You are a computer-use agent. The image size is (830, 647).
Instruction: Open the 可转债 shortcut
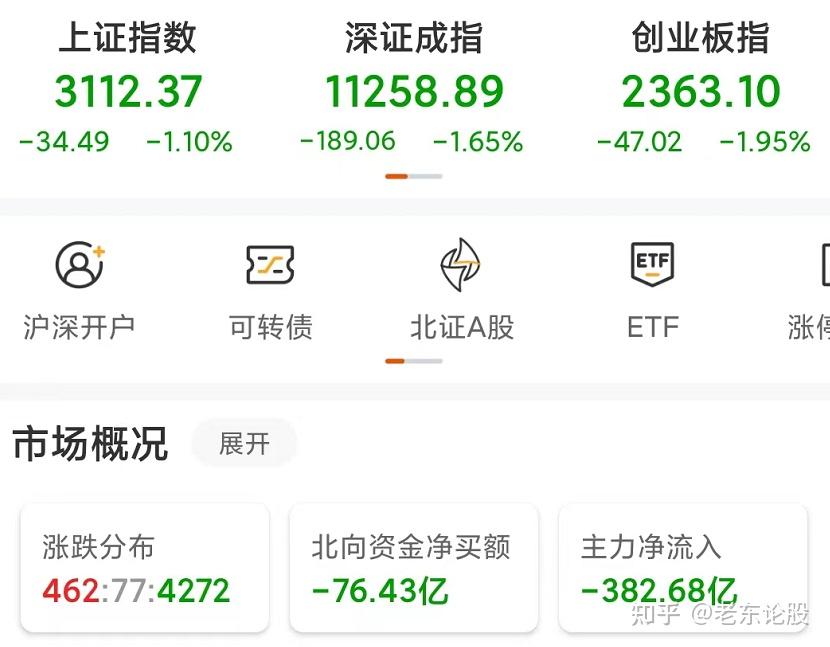(x=270, y=288)
